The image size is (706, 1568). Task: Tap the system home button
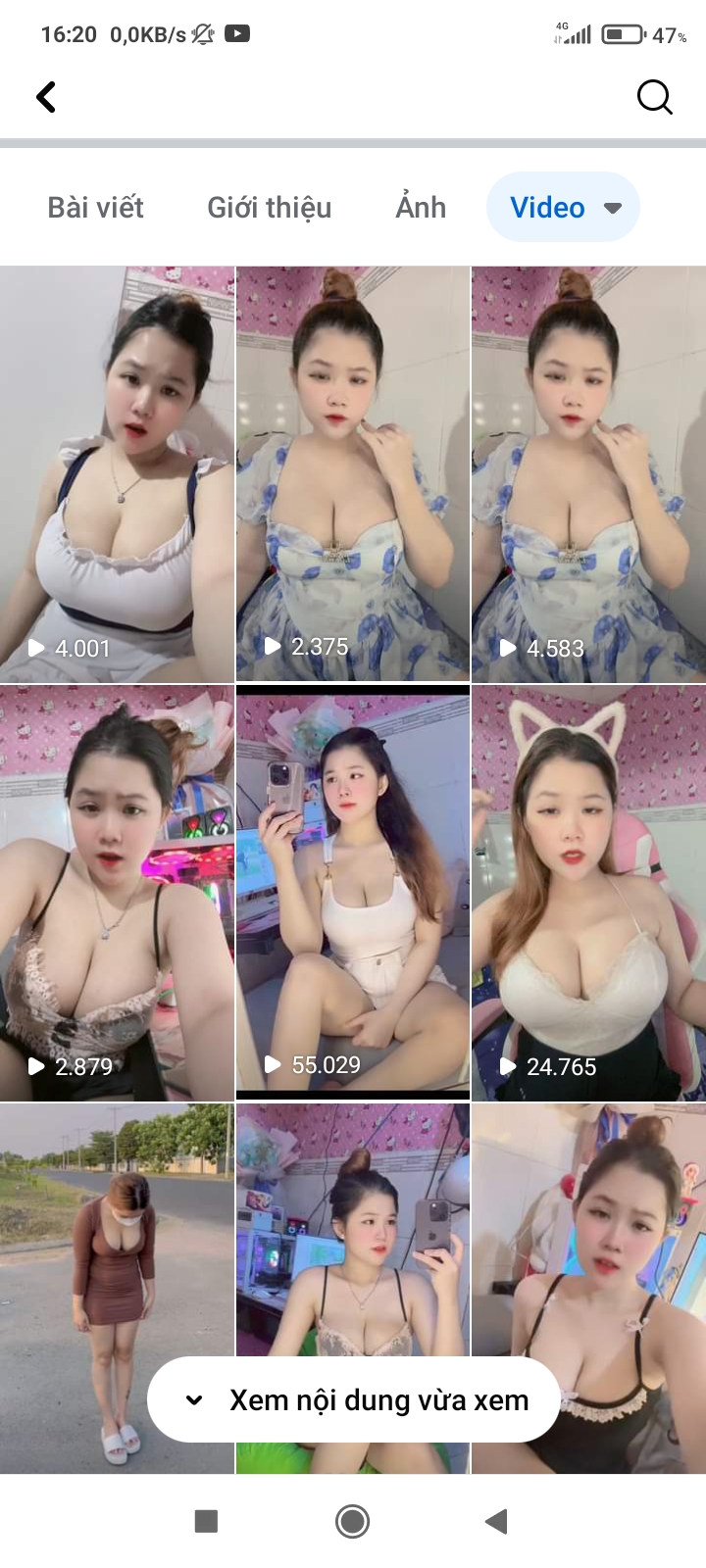tap(352, 1521)
